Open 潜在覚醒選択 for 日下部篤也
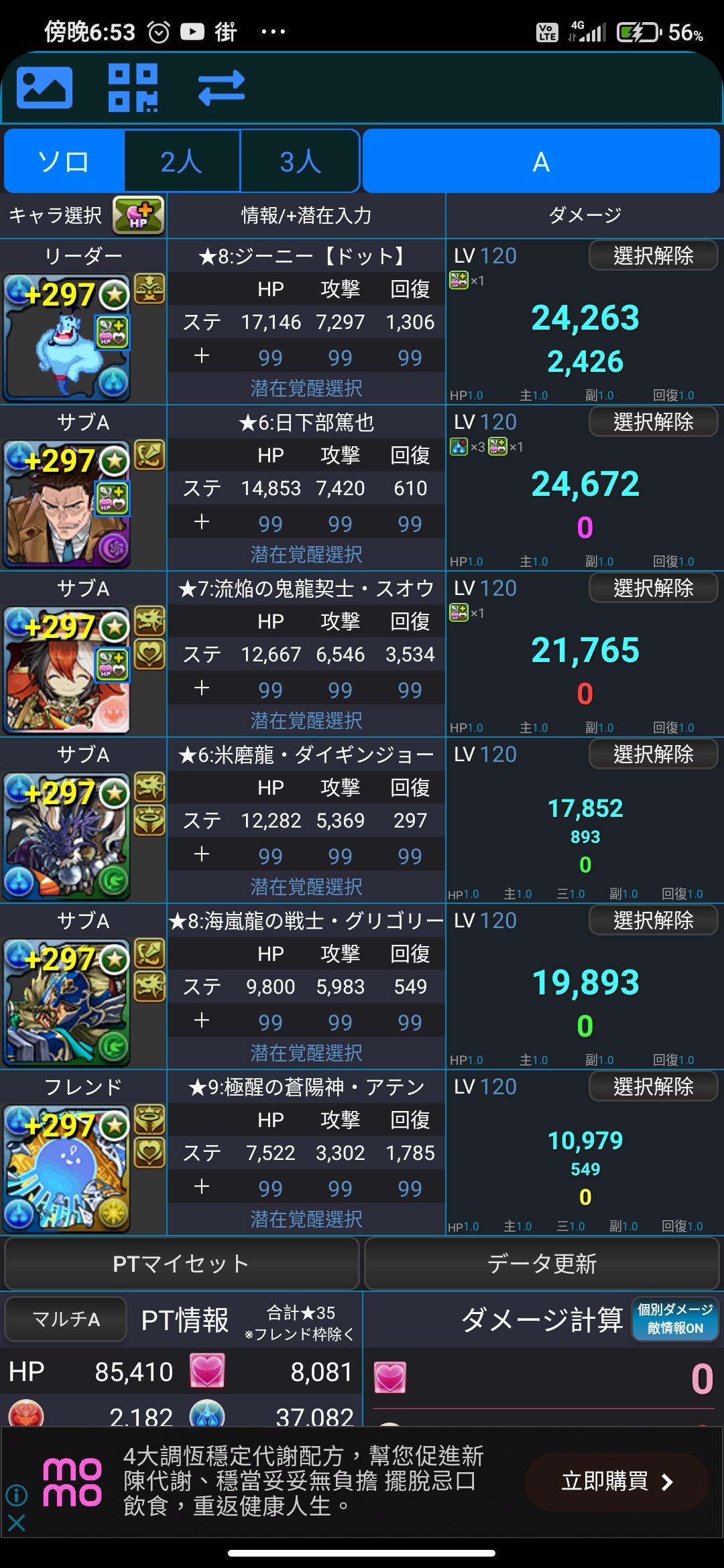 (306, 554)
